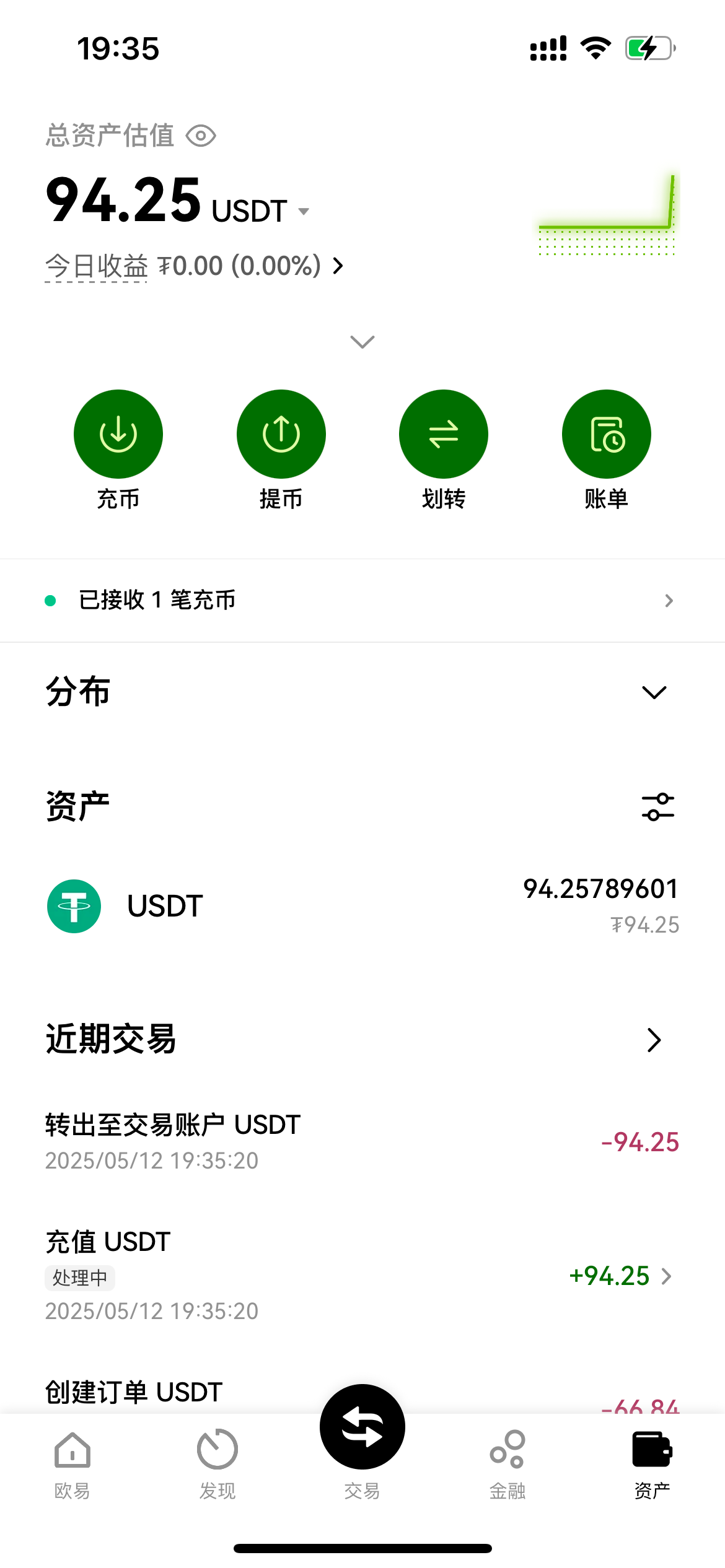Expand the chevron below the asset summary

click(362, 342)
